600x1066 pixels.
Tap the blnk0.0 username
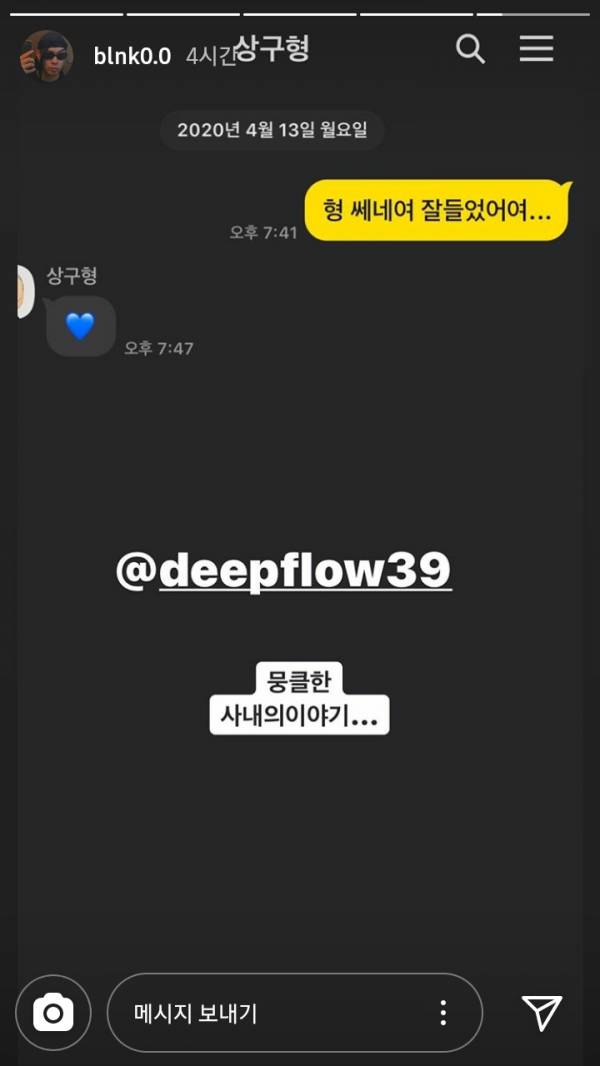point(132,56)
